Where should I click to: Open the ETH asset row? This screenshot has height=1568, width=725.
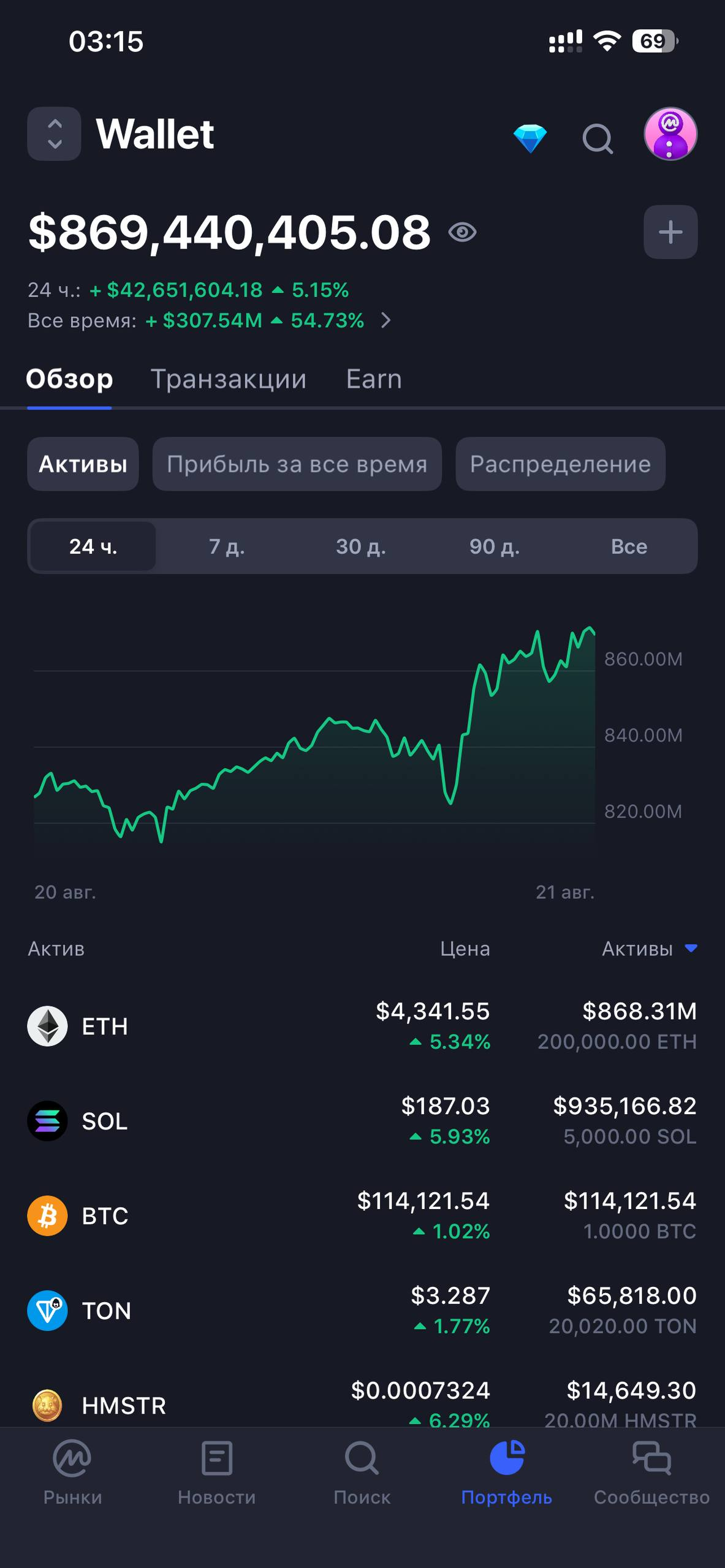pyautogui.click(x=362, y=1026)
